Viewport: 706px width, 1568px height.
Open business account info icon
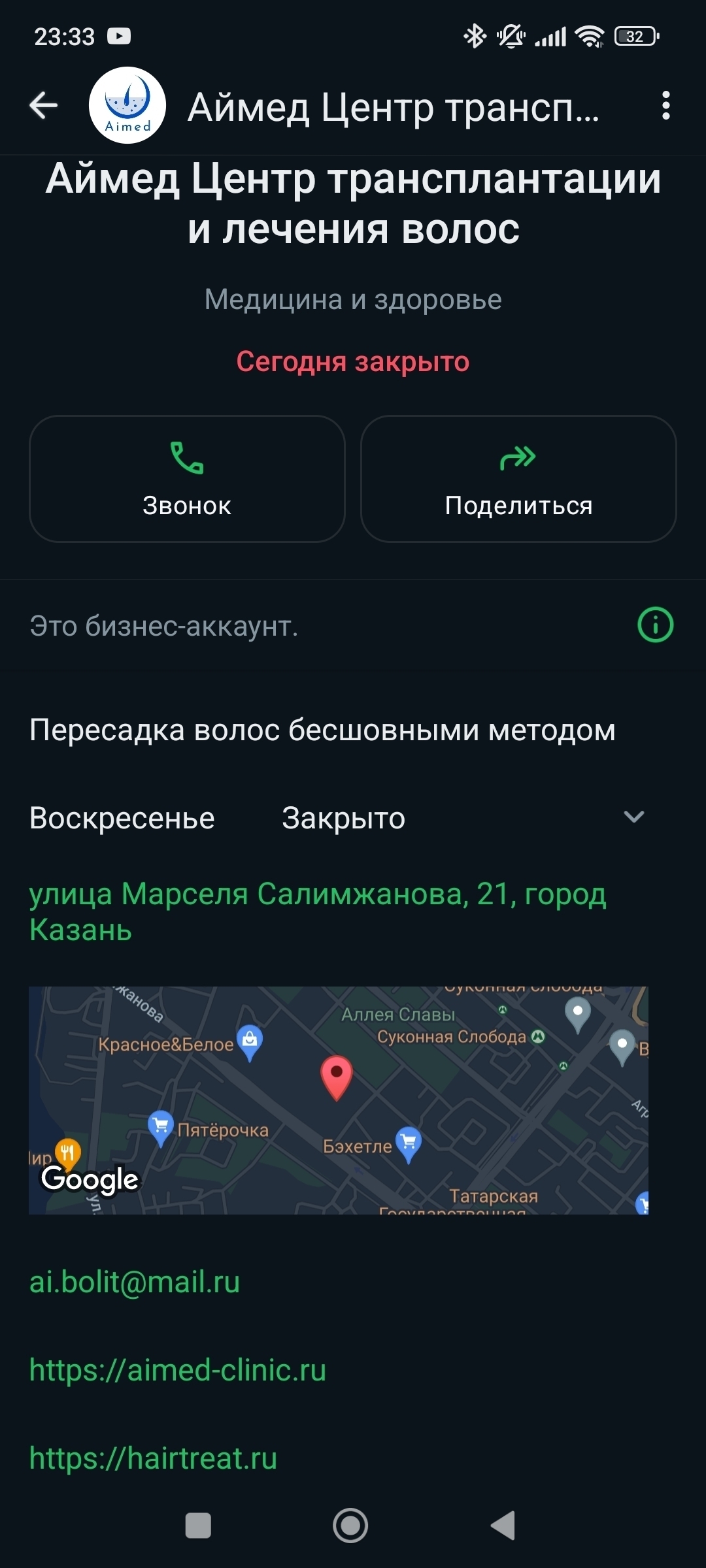click(x=655, y=625)
